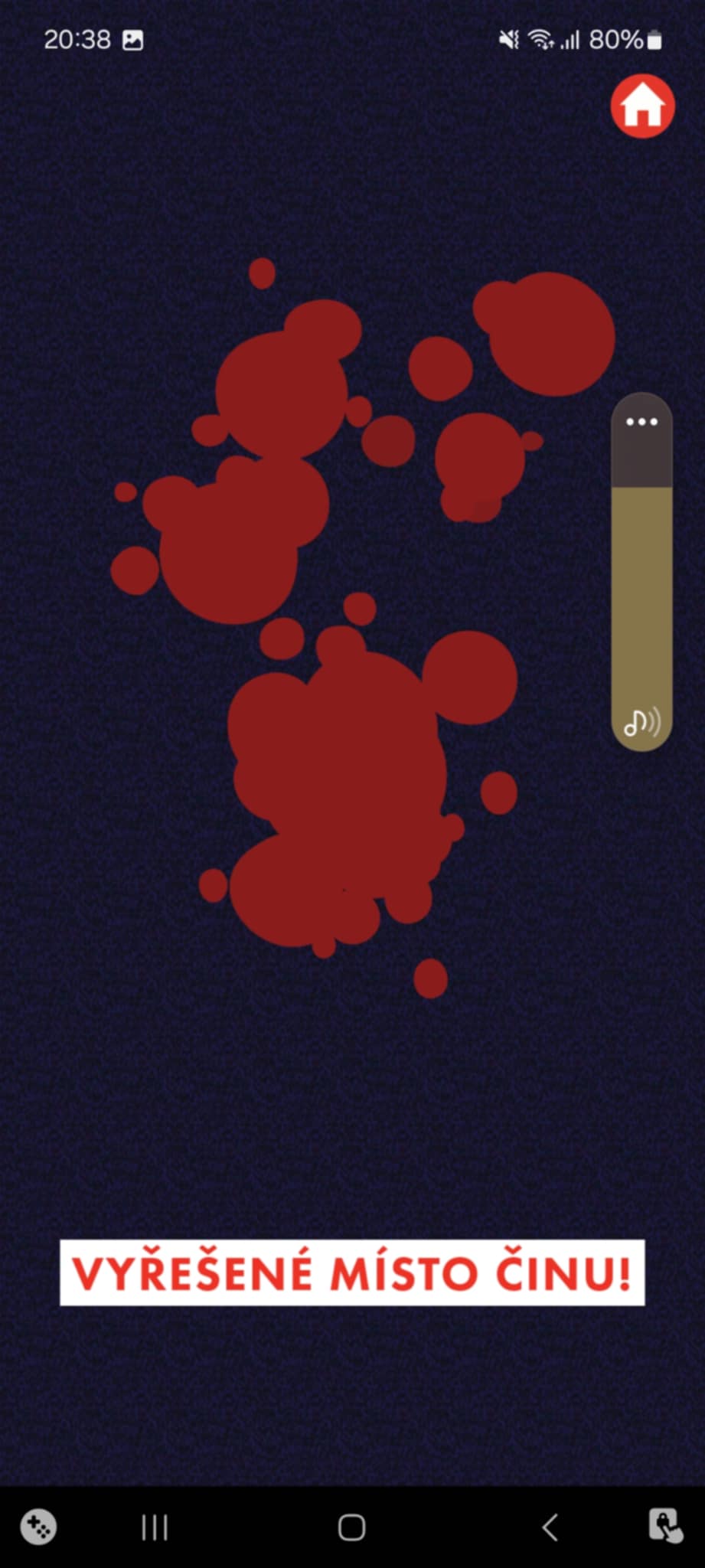This screenshot has height=1568, width=705.
Task: Go back with the system back arrow
Action: click(x=549, y=1527)
